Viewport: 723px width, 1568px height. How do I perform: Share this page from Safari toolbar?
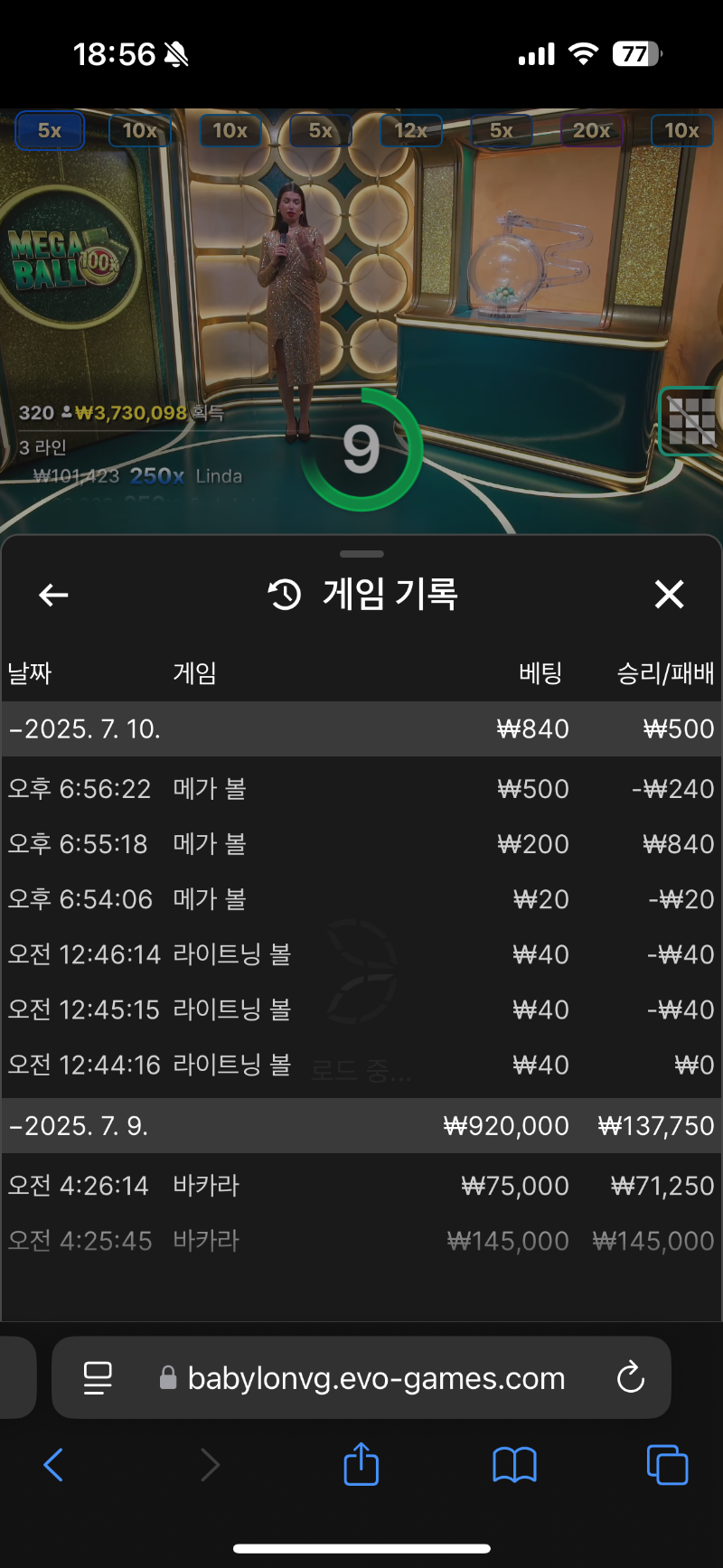[x=361, y=1463]
